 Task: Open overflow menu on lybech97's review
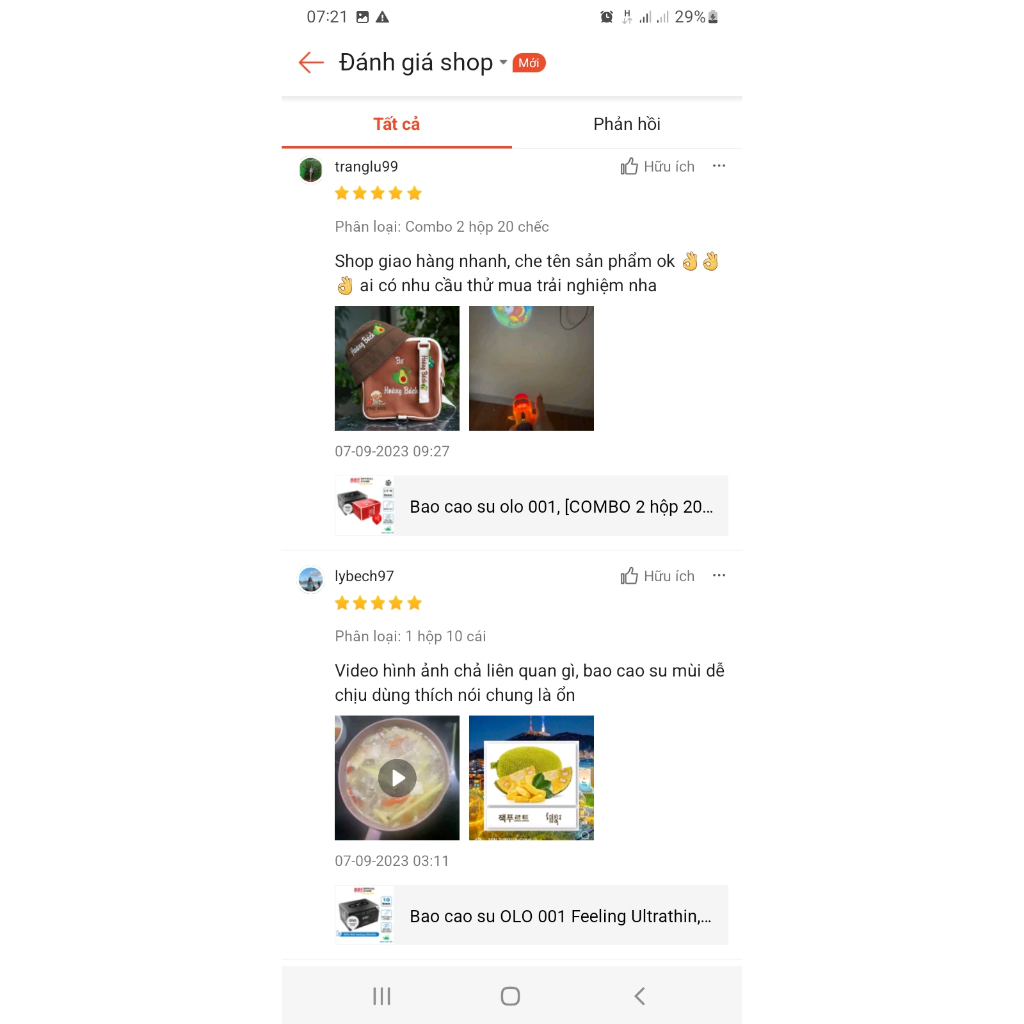click(x=719, y=575)
